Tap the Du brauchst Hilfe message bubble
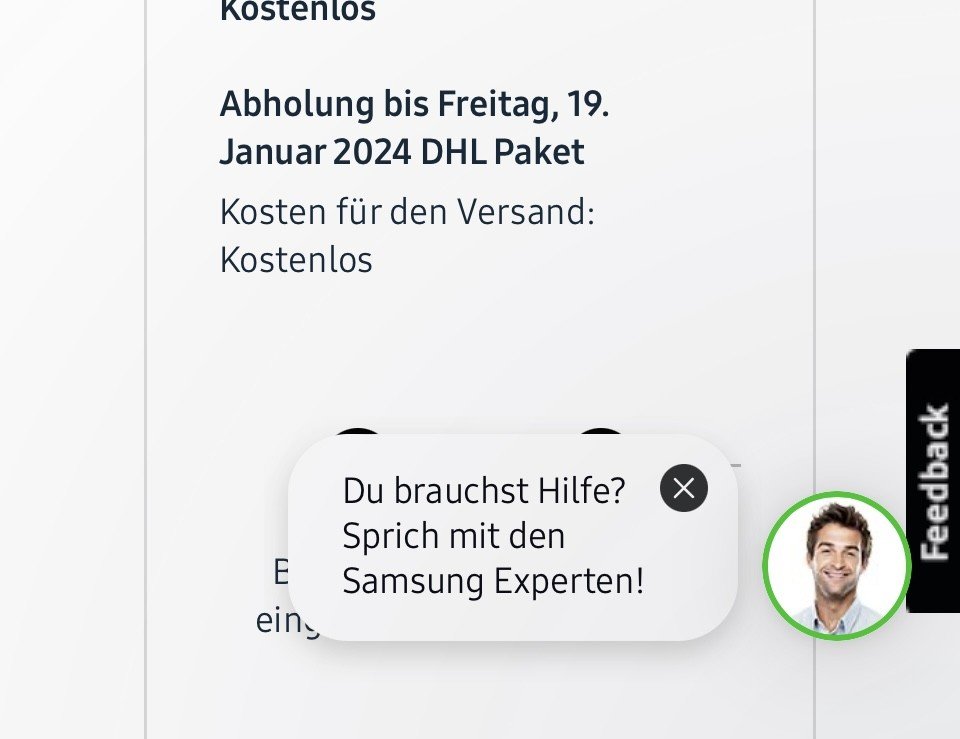Viewport: 960px width, 739px height. (x=494, y=538)
